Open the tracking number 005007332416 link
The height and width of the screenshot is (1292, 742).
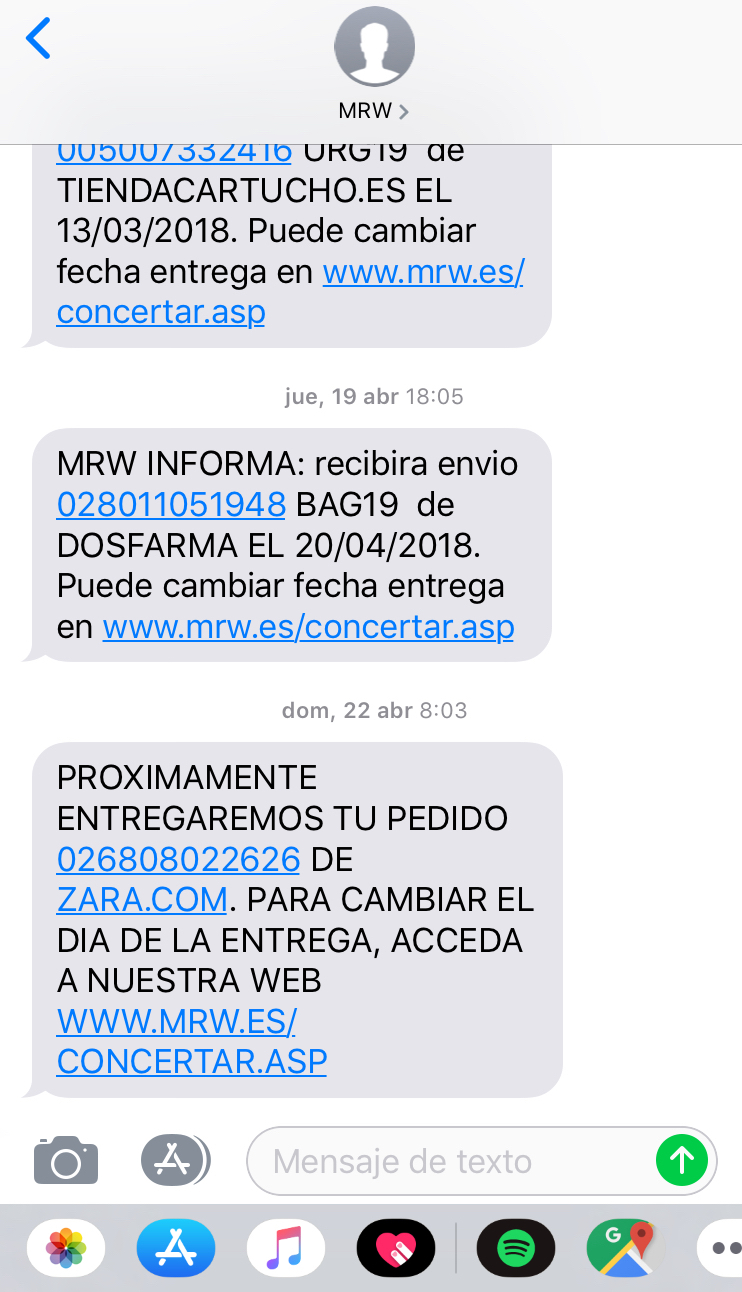(174, 153)
